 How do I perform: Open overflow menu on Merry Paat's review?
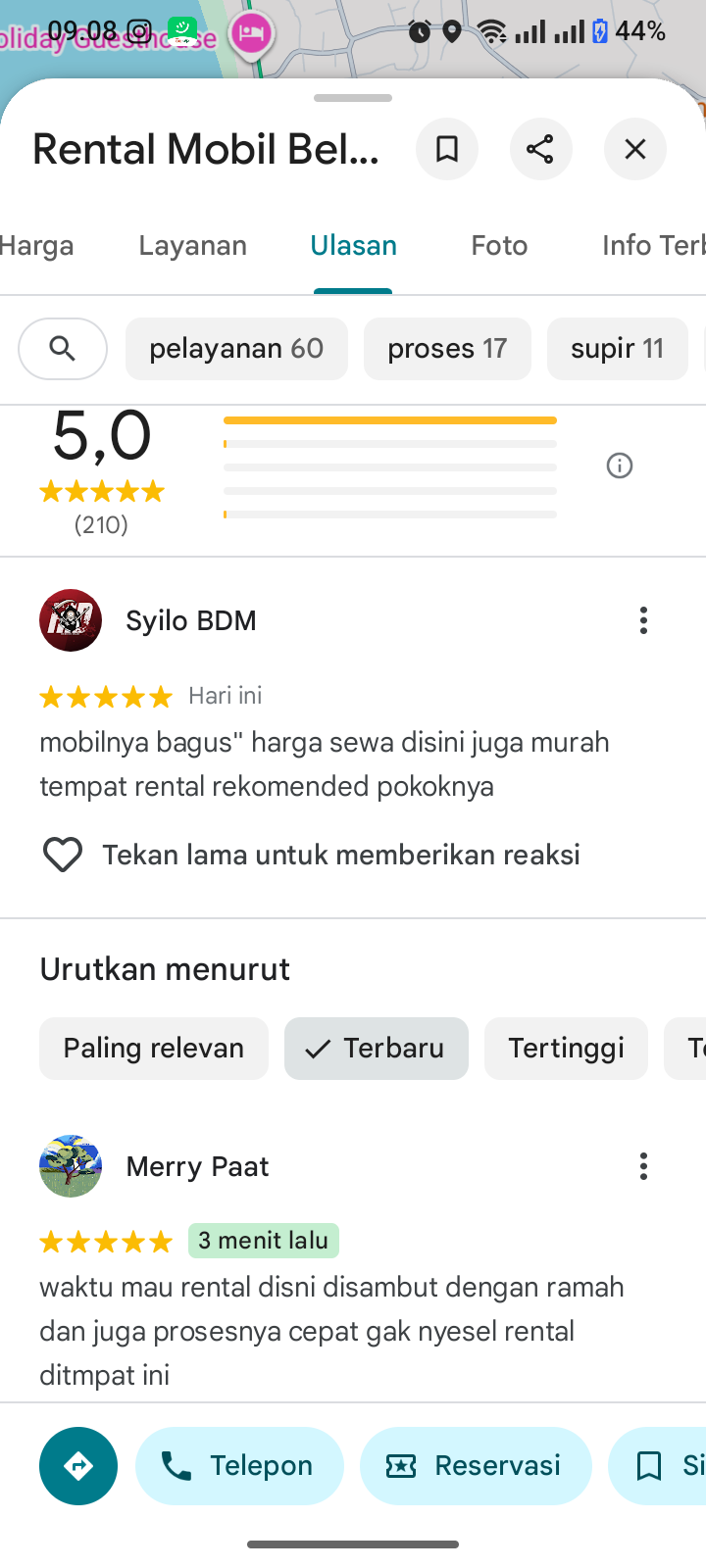643,1166
